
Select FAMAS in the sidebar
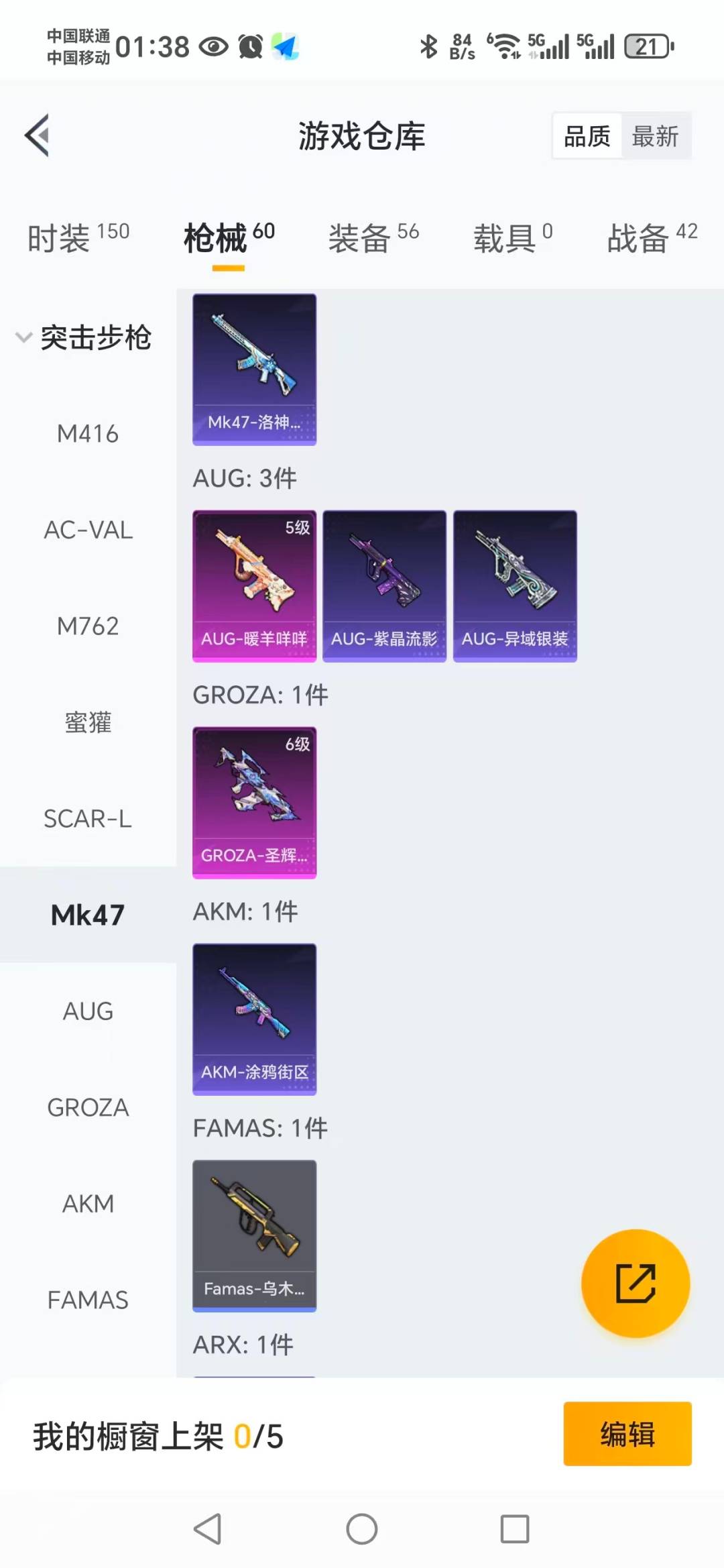(x=88, y=1300)
